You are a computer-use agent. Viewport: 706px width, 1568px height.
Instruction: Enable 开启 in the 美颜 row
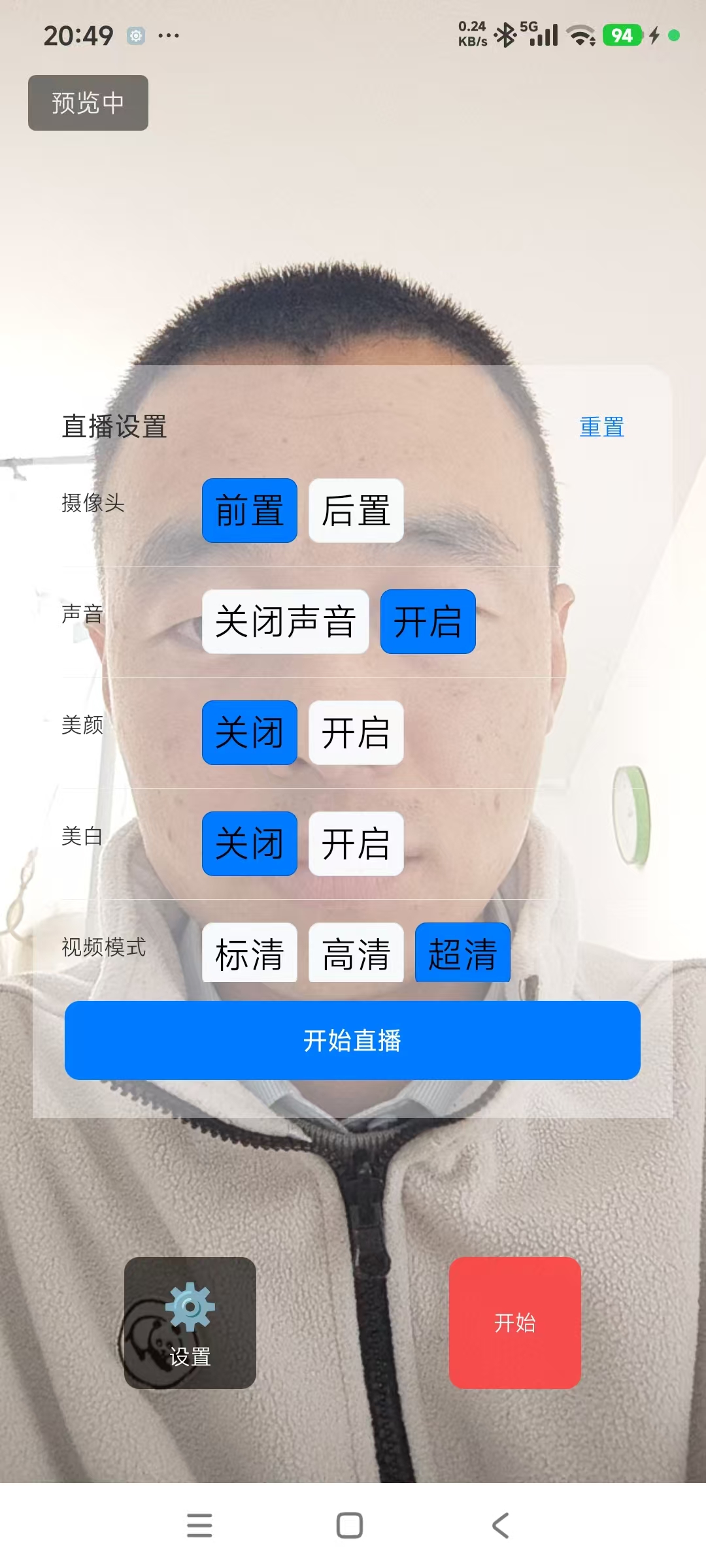click(x=356, y=732)
